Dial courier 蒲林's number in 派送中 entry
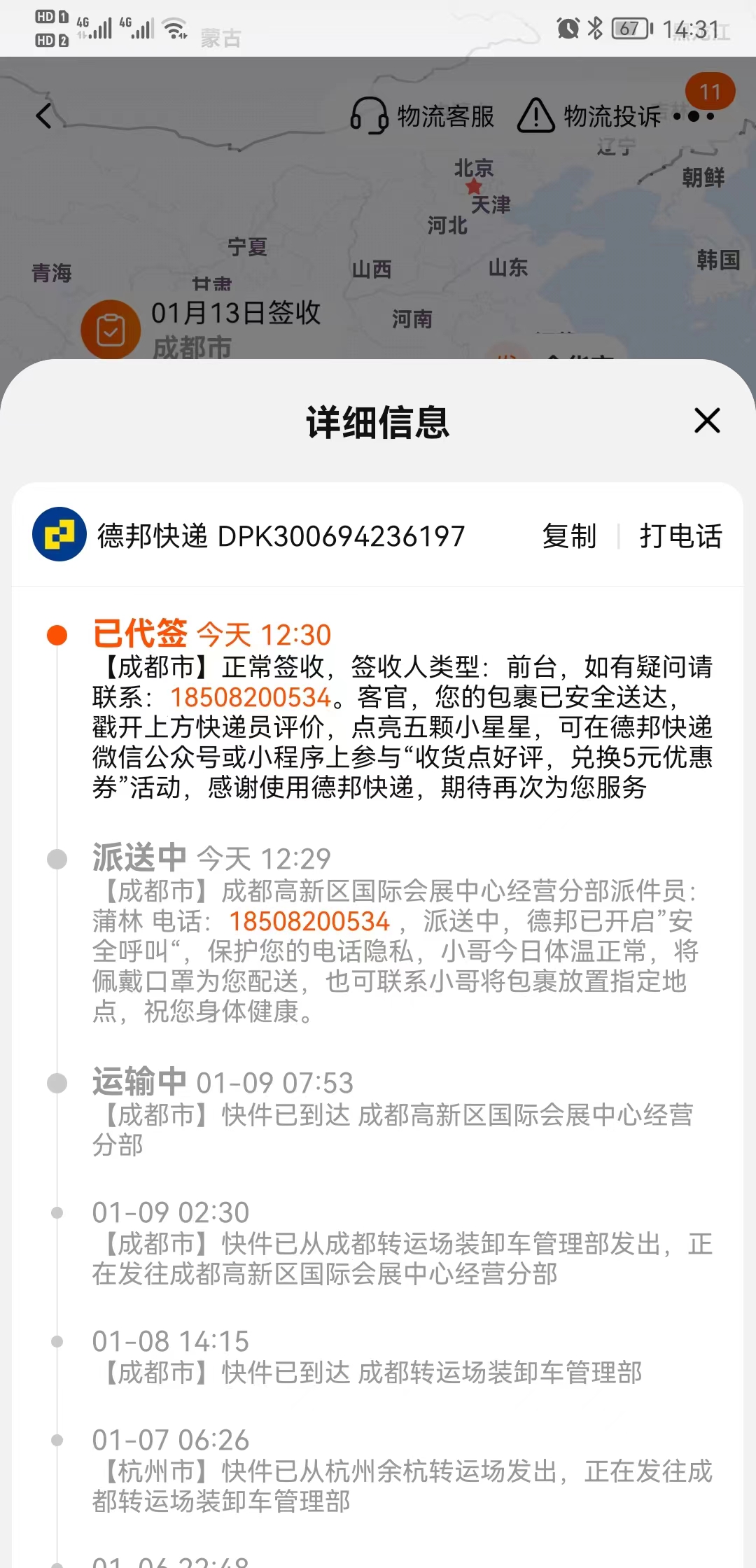This screenshot has width=756, height=1568. [309, 921]
